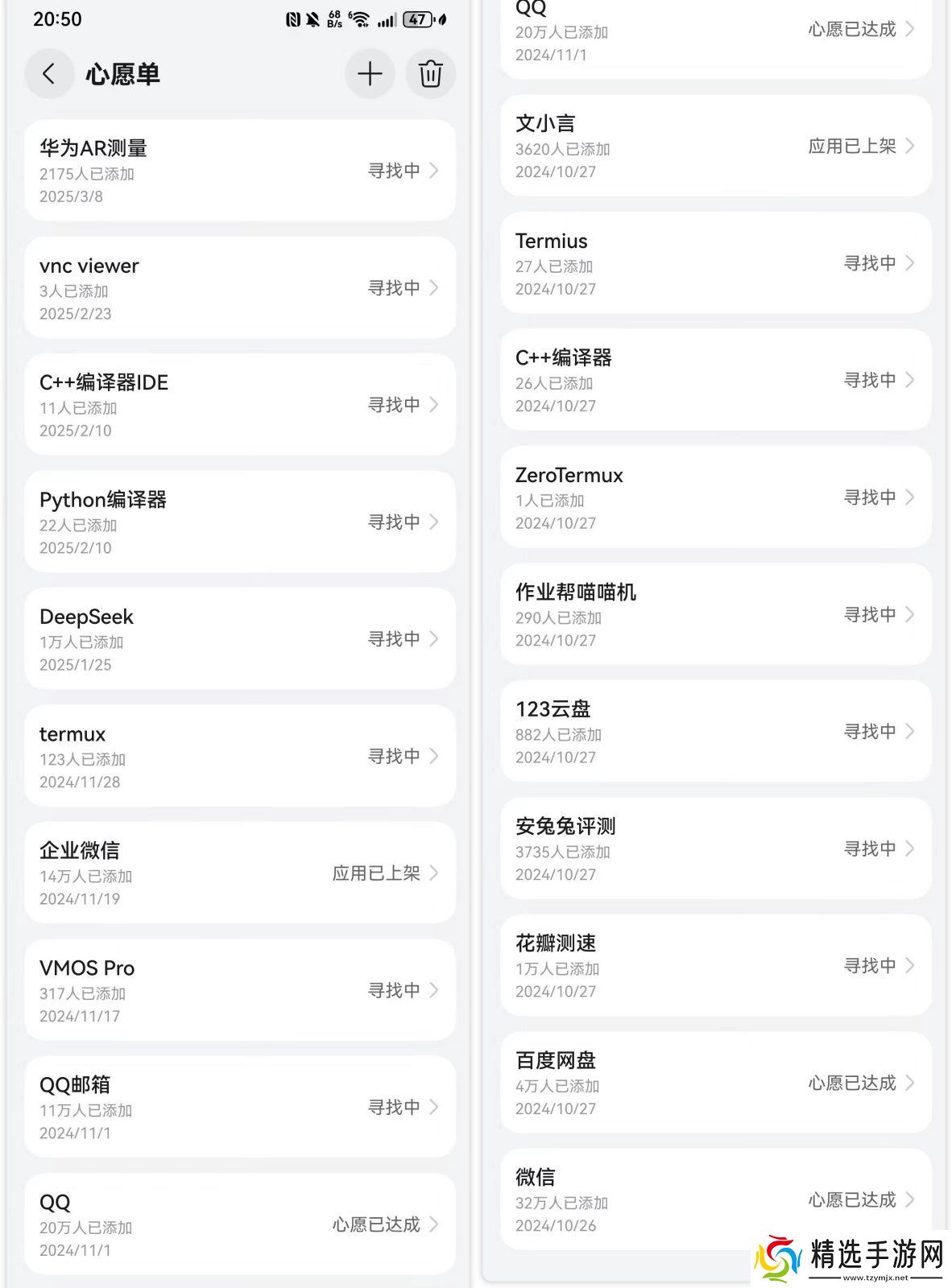Image resolution: width=952 pixels, height=1288 pixels.
Task: Open the 百度网盘 fulfilled wish
Action: click(715, 1084)
